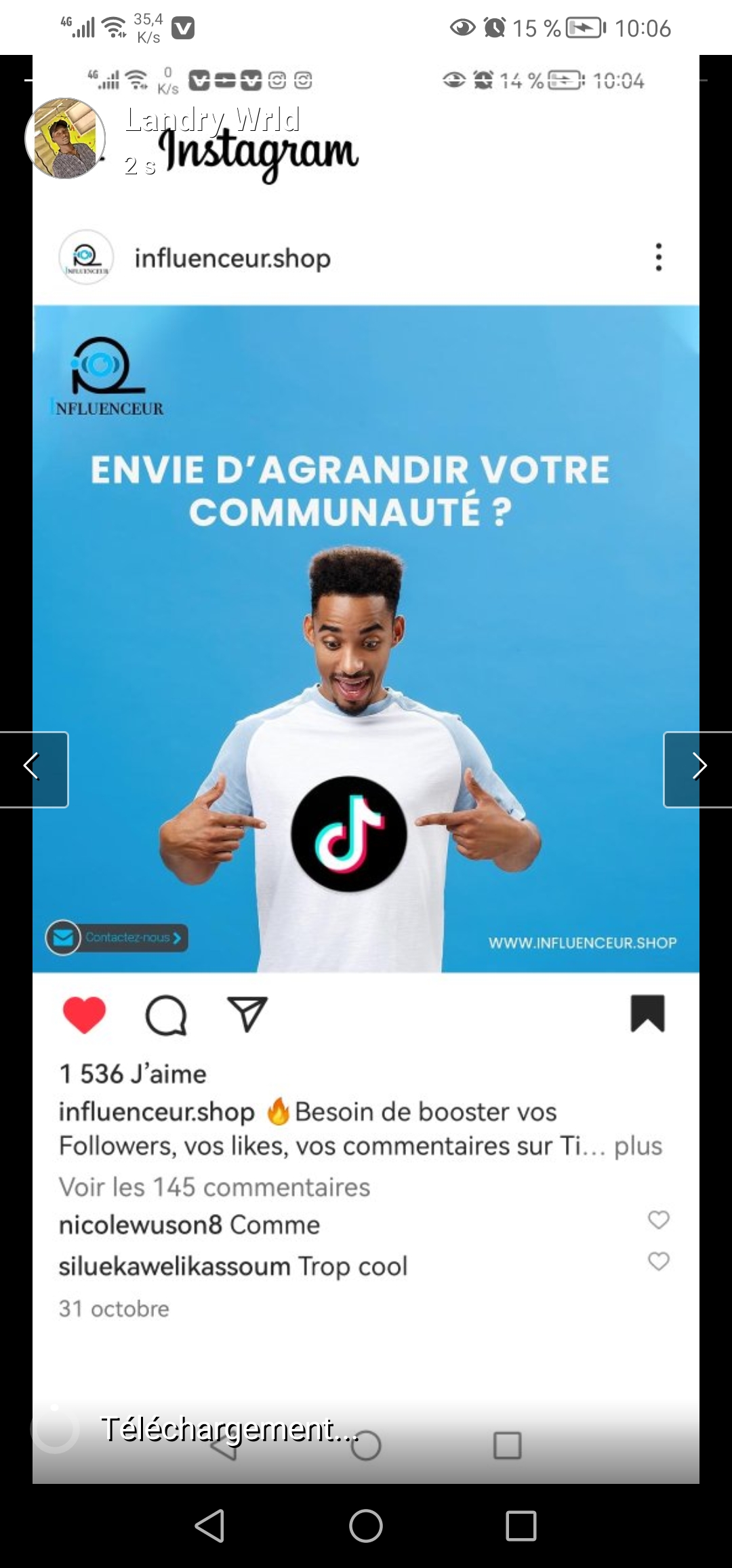Go to the home screen

point(366,1526)
